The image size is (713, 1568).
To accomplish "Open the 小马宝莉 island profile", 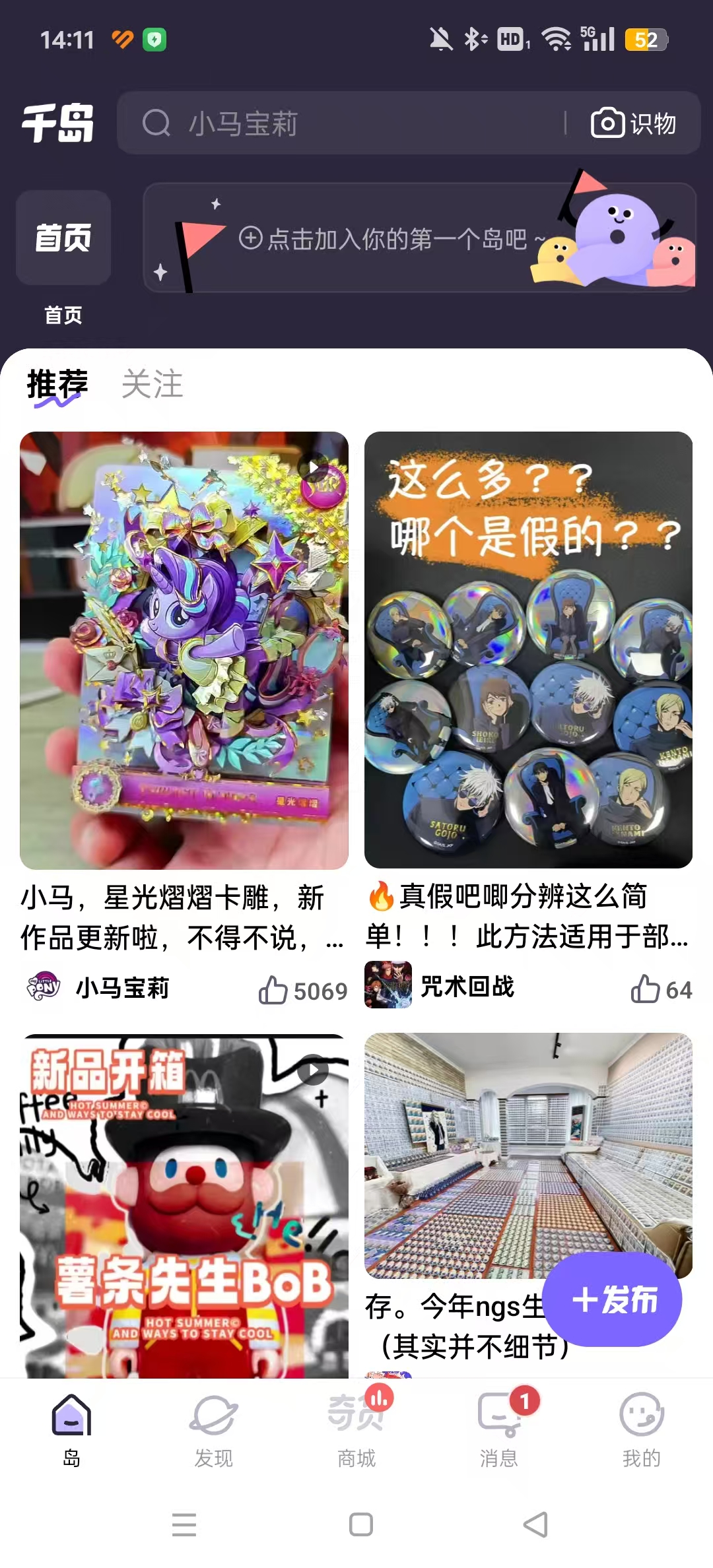I will pyautogui.click(x=99, y=988).
